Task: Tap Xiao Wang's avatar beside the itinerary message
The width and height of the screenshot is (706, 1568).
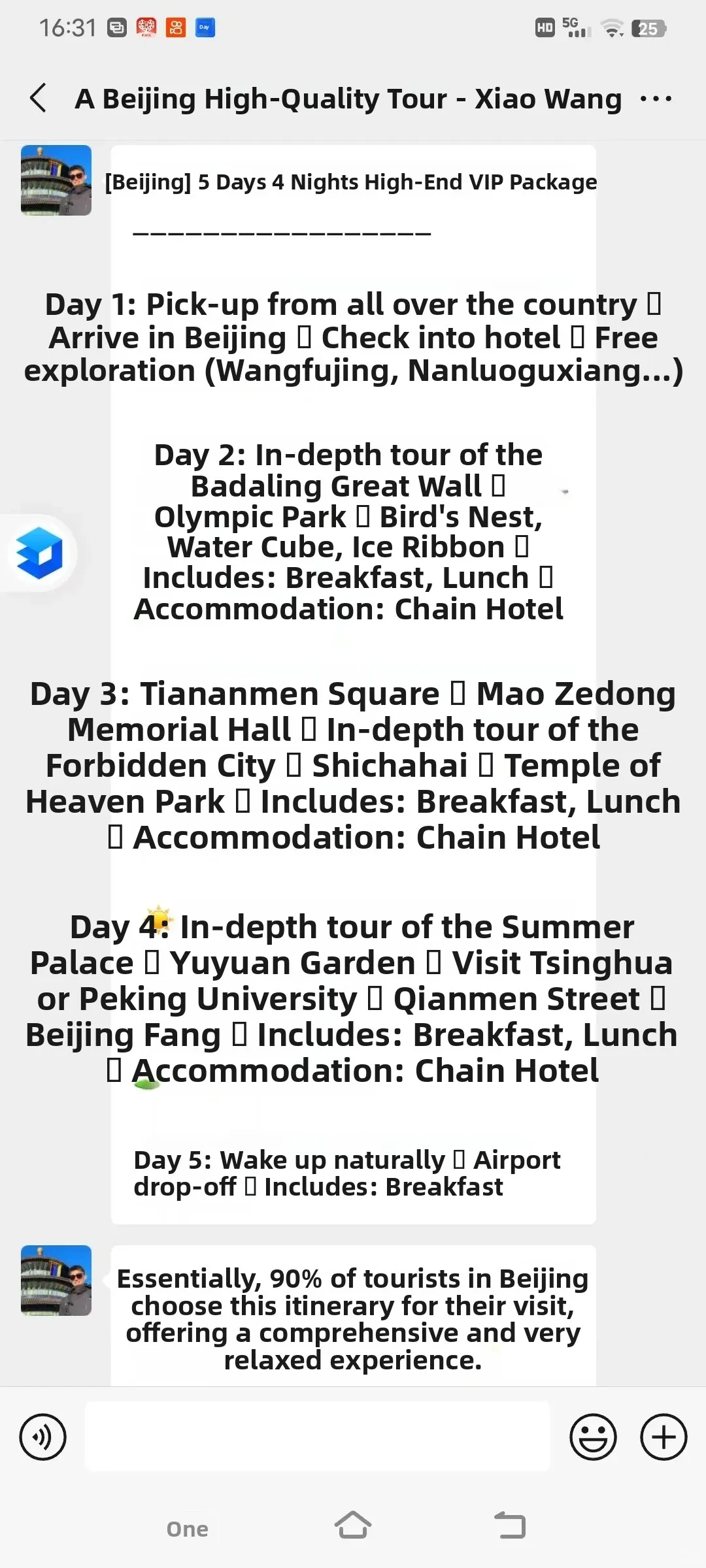Action: click(56, 180)
